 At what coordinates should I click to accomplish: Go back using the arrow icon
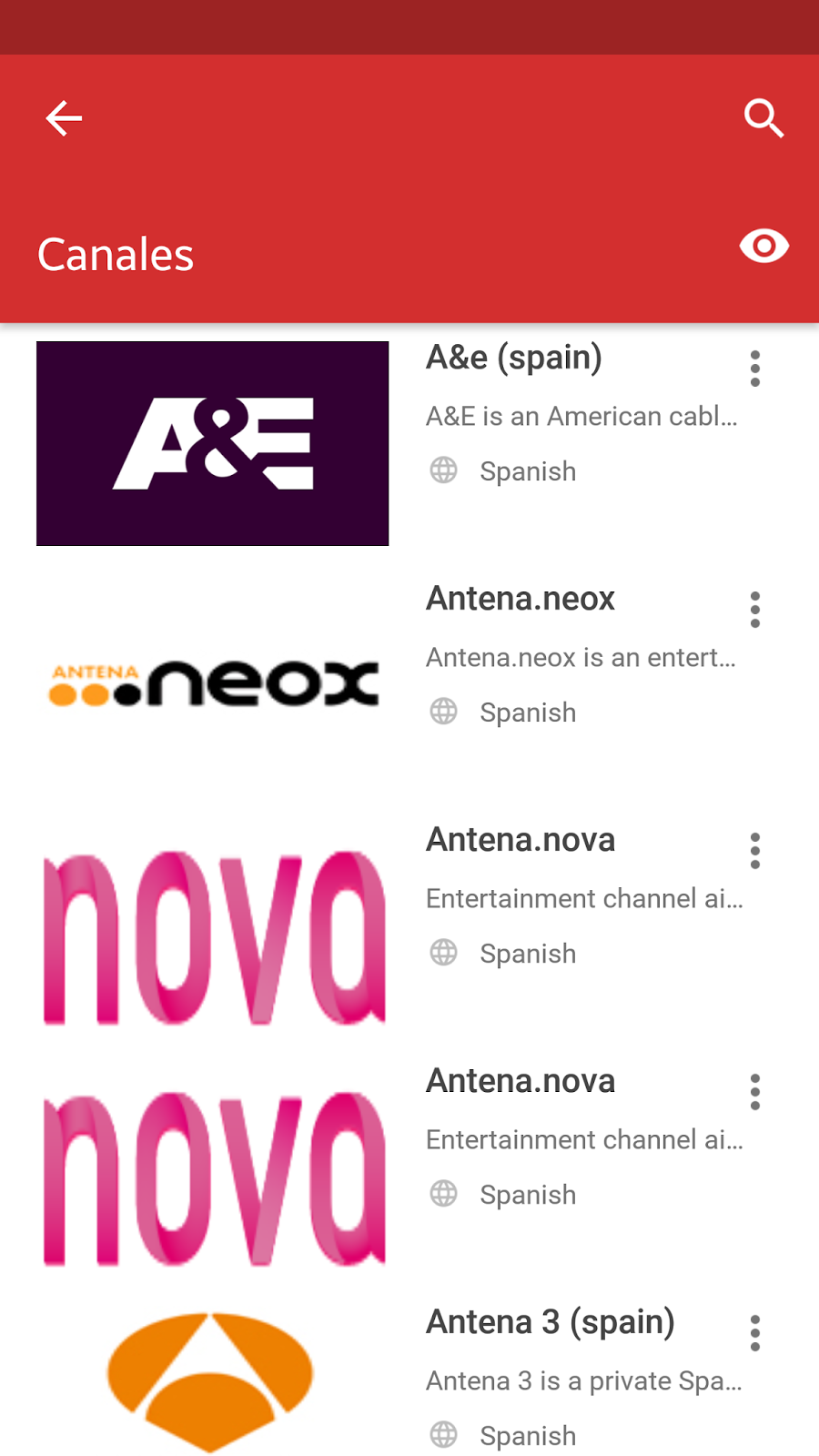click(64, 118)
